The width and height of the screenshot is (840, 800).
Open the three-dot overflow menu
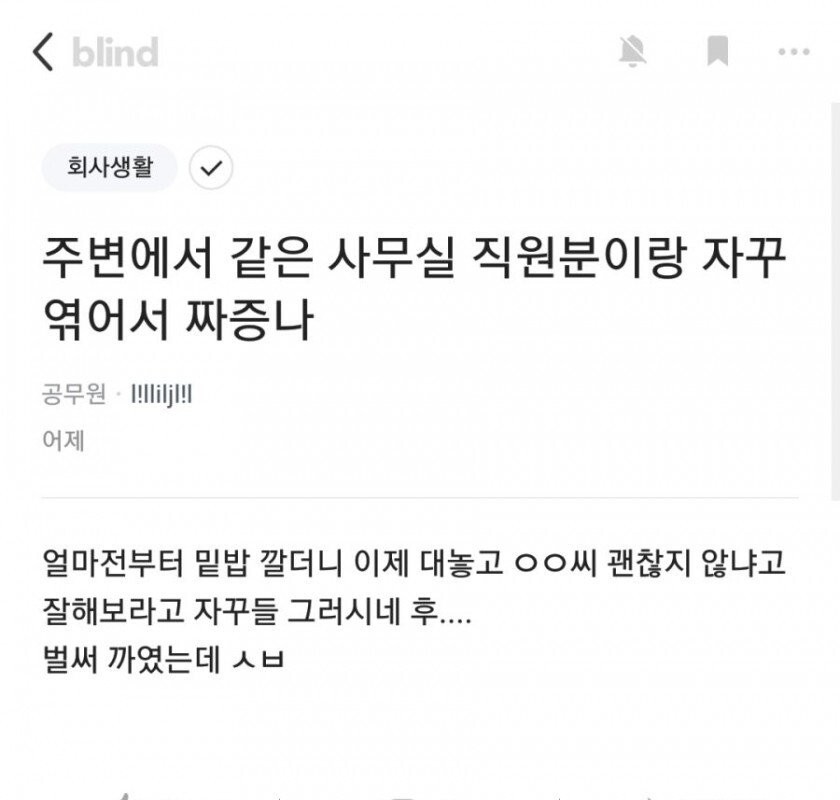(793, 51)
